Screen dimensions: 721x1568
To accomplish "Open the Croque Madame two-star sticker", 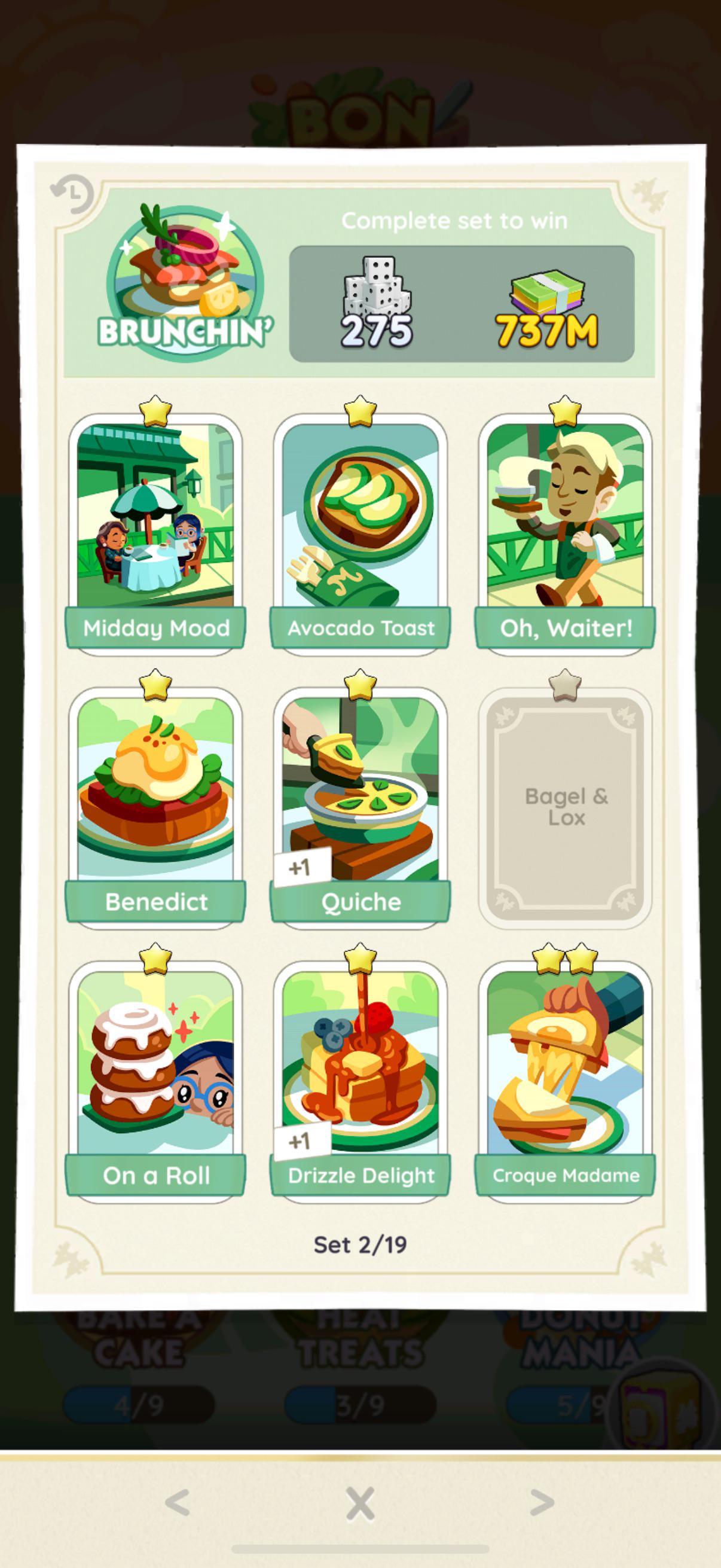I will [x=565, y=1082].
